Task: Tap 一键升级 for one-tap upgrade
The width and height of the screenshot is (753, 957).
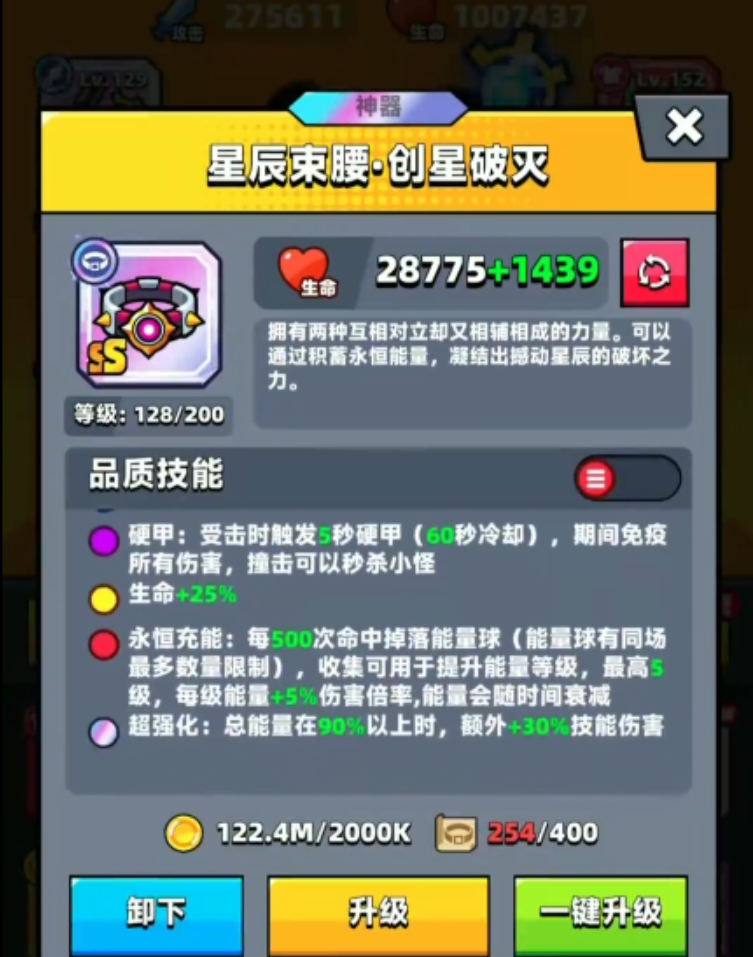Action: point(600,912)
